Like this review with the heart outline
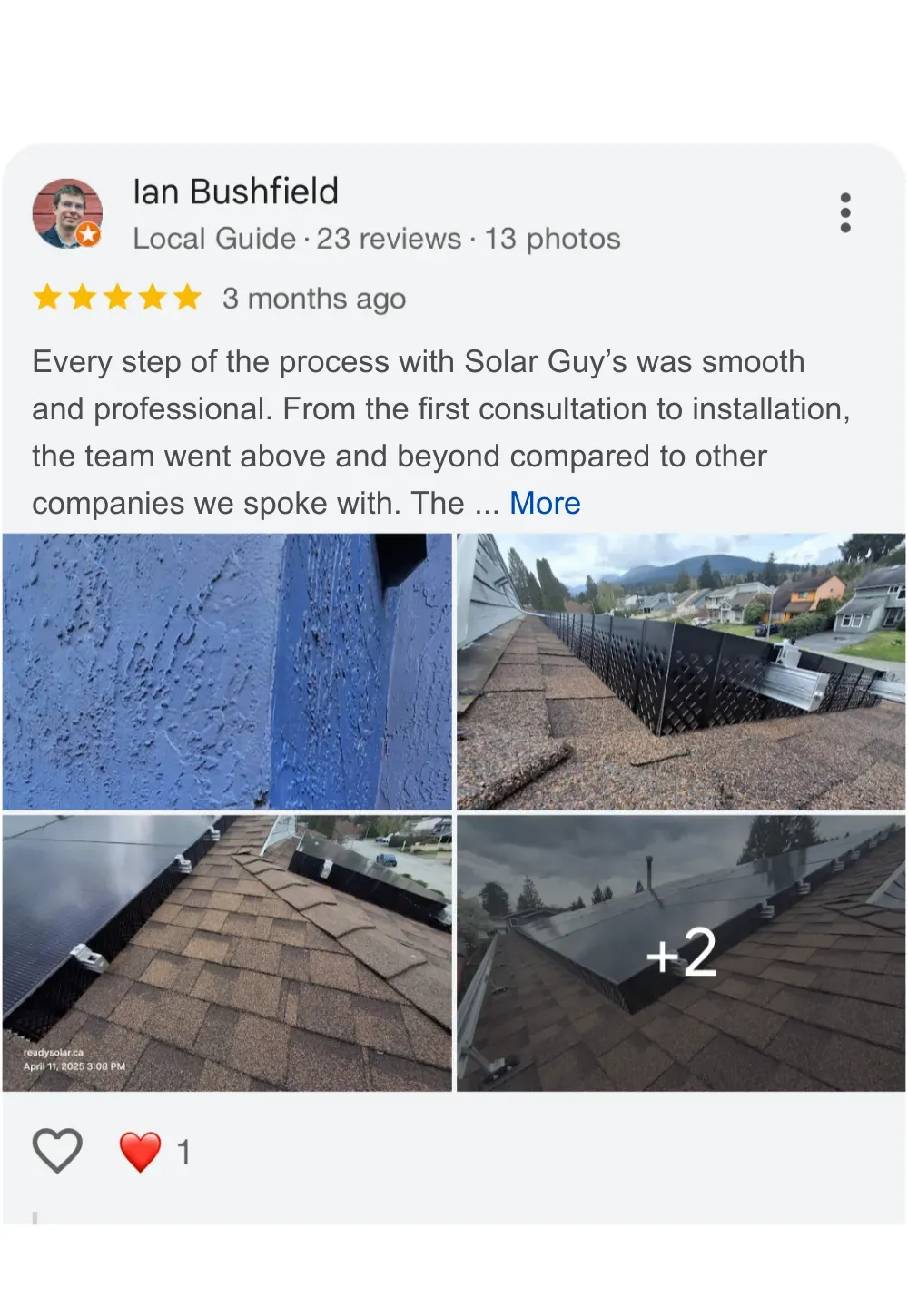 (57, 1151)
